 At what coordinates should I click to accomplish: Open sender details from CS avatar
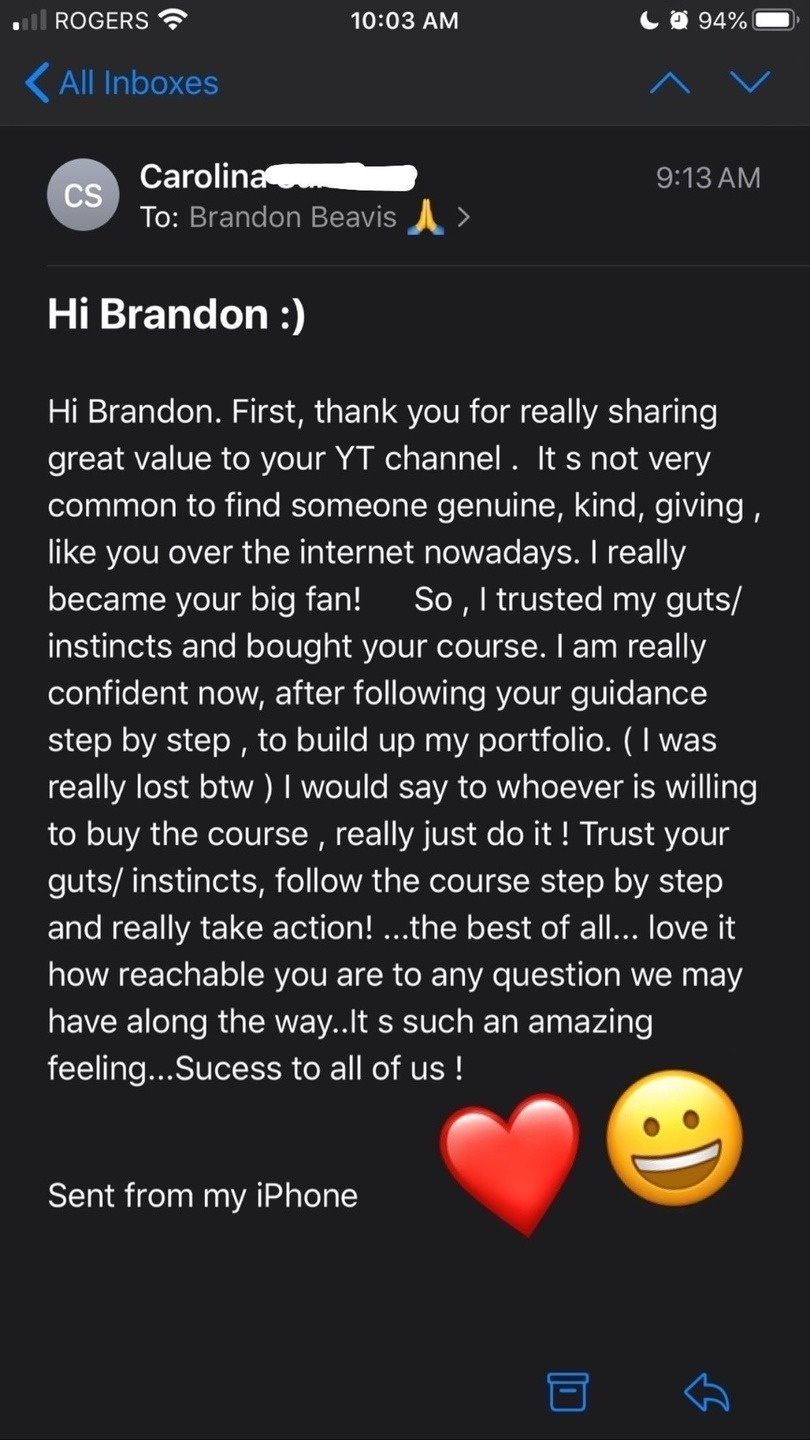(84, 195)
